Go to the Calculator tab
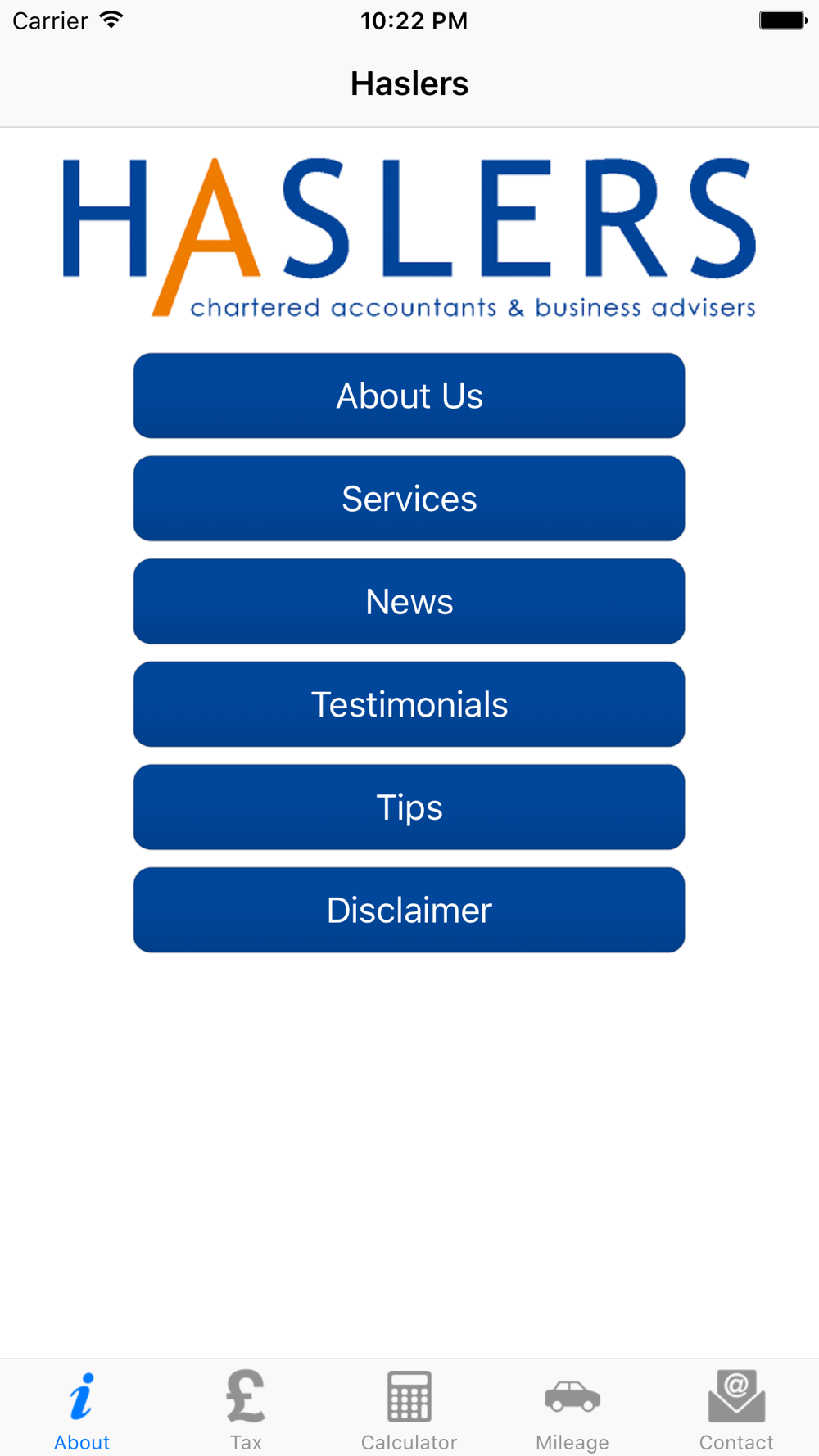 click(x=409, y=1410)
